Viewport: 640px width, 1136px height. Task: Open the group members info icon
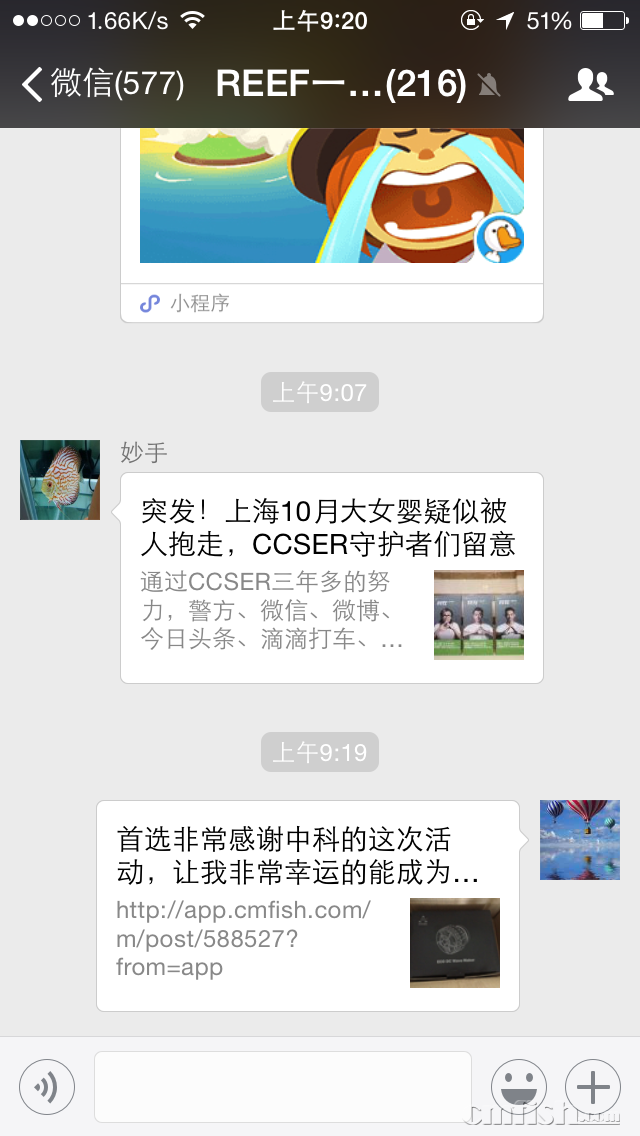coord(590,85)
